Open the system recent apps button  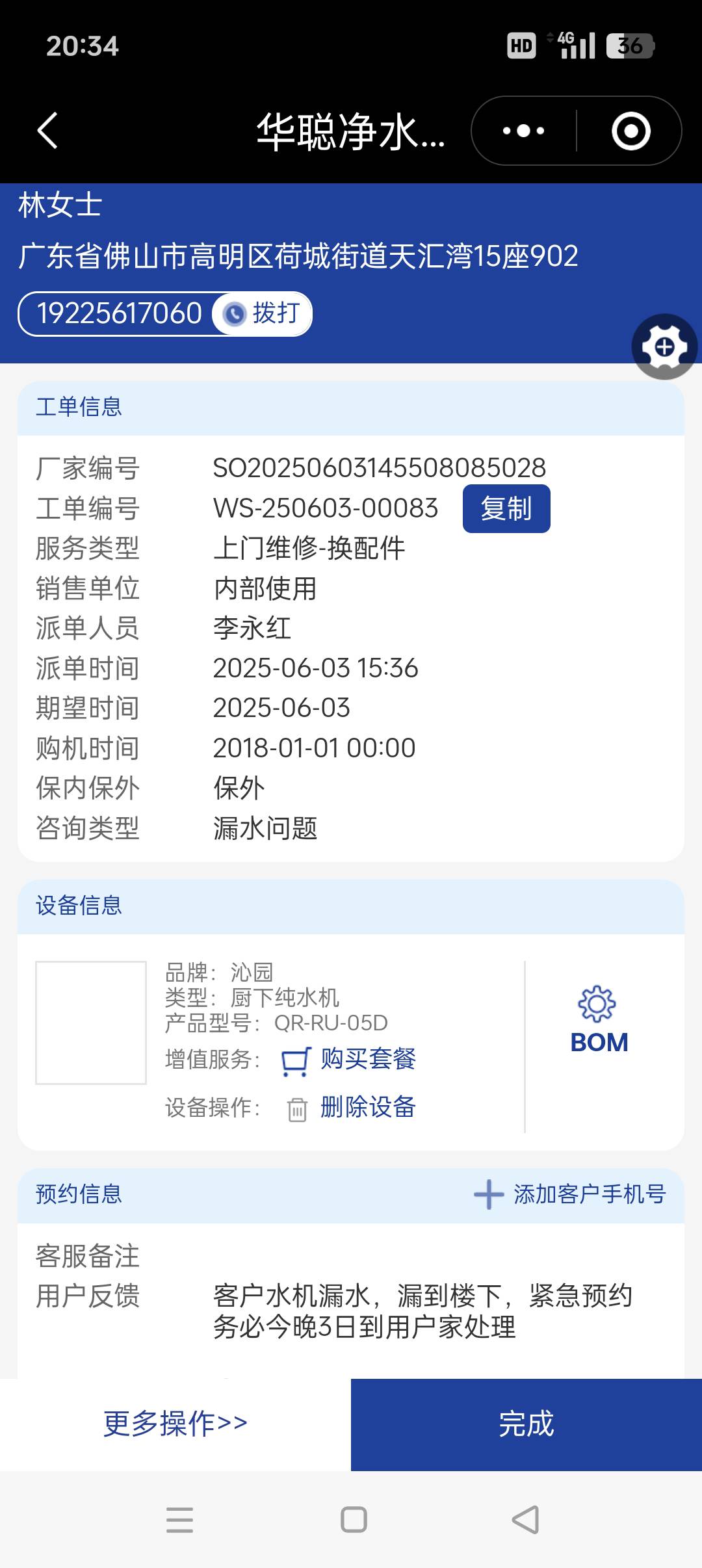pos(179,1520)
